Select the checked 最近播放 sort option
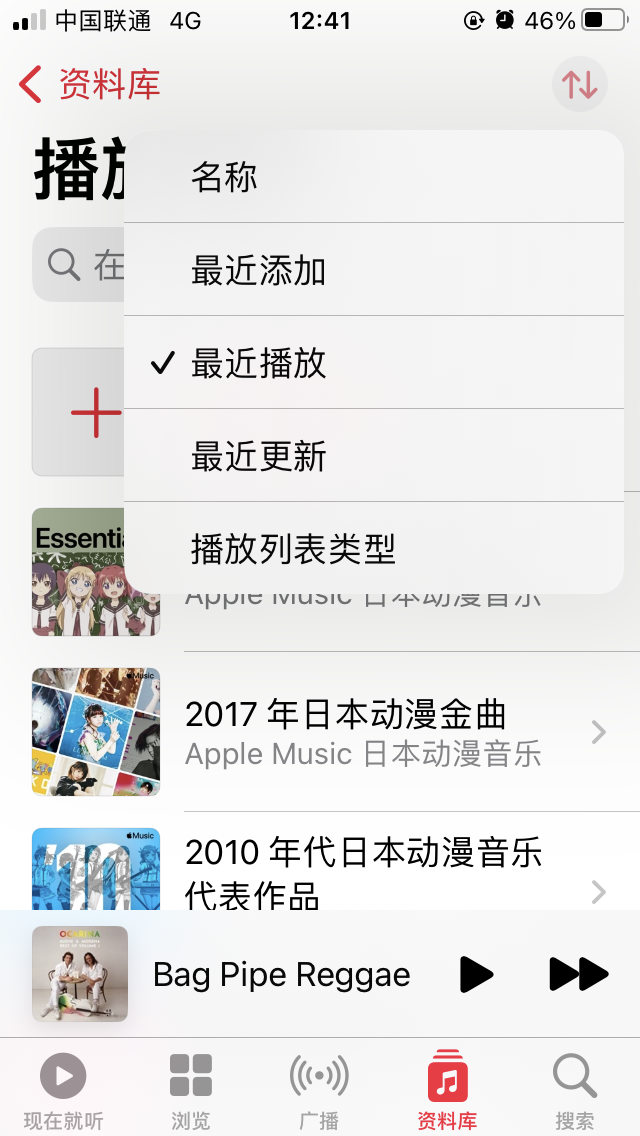 click(x=373, y=363)
